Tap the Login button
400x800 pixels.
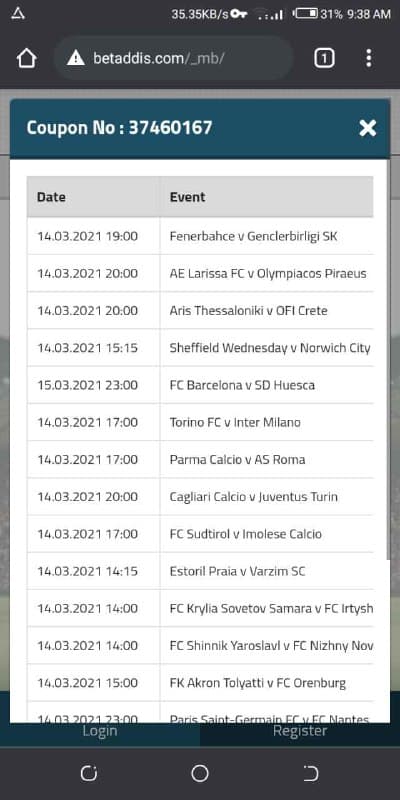click(100, 731)
